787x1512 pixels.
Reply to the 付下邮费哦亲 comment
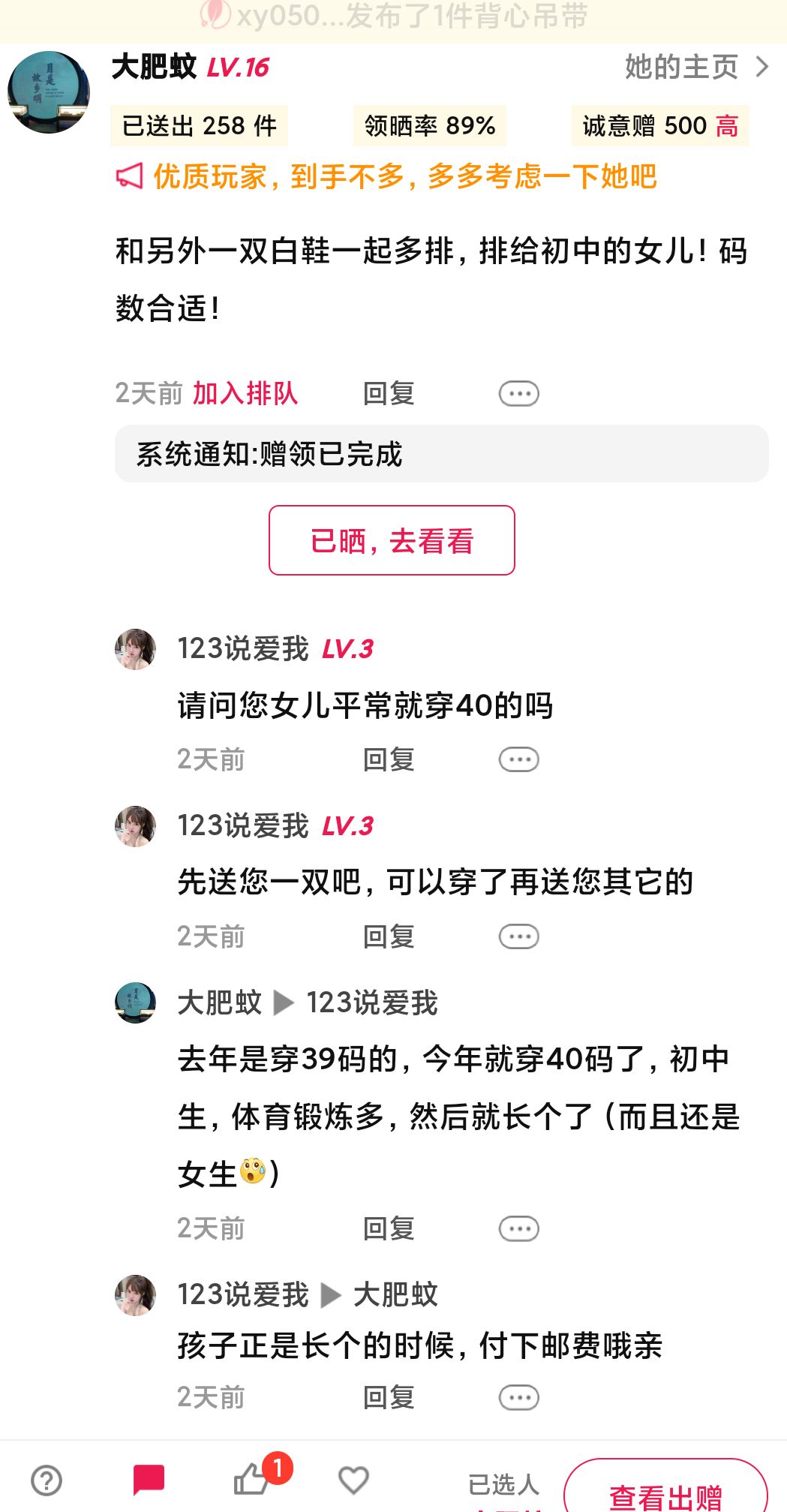pos(389,1397)
